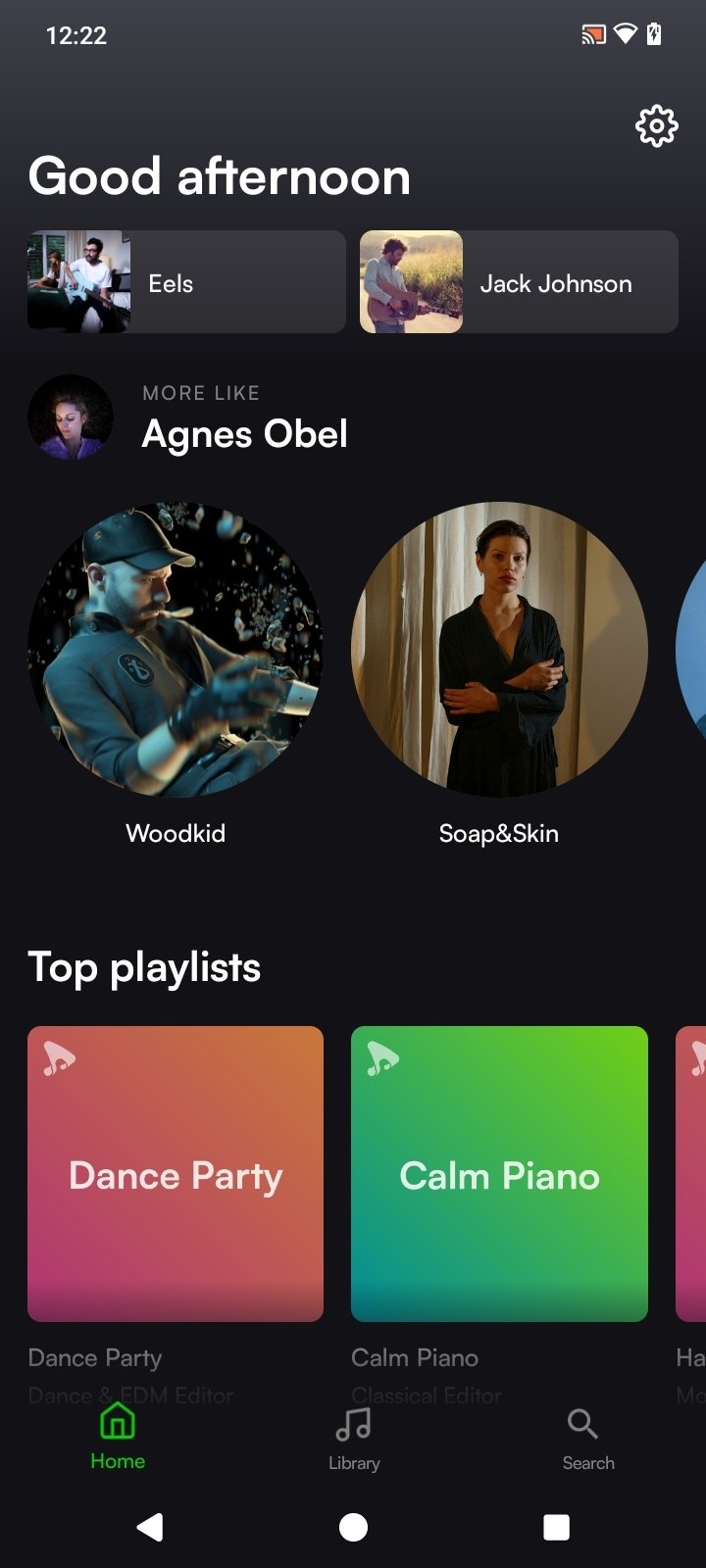
Task: Switch to the Library tab
Action: click(x=353, y=1438)
